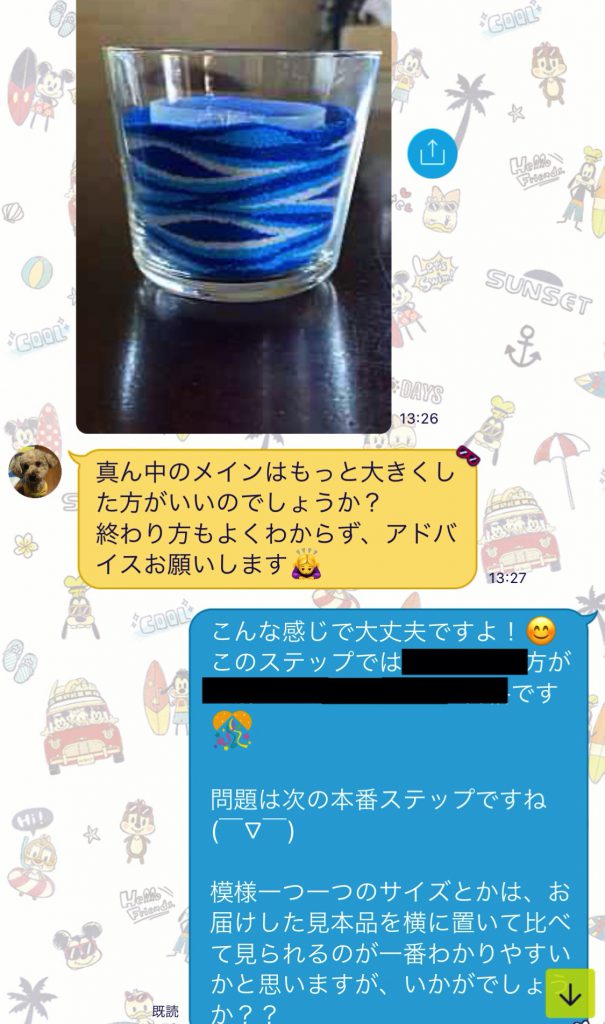The height and width of the screenshot is (1024, 605).
Task: Open the blue sand glass photo
Action: [233, 216]
